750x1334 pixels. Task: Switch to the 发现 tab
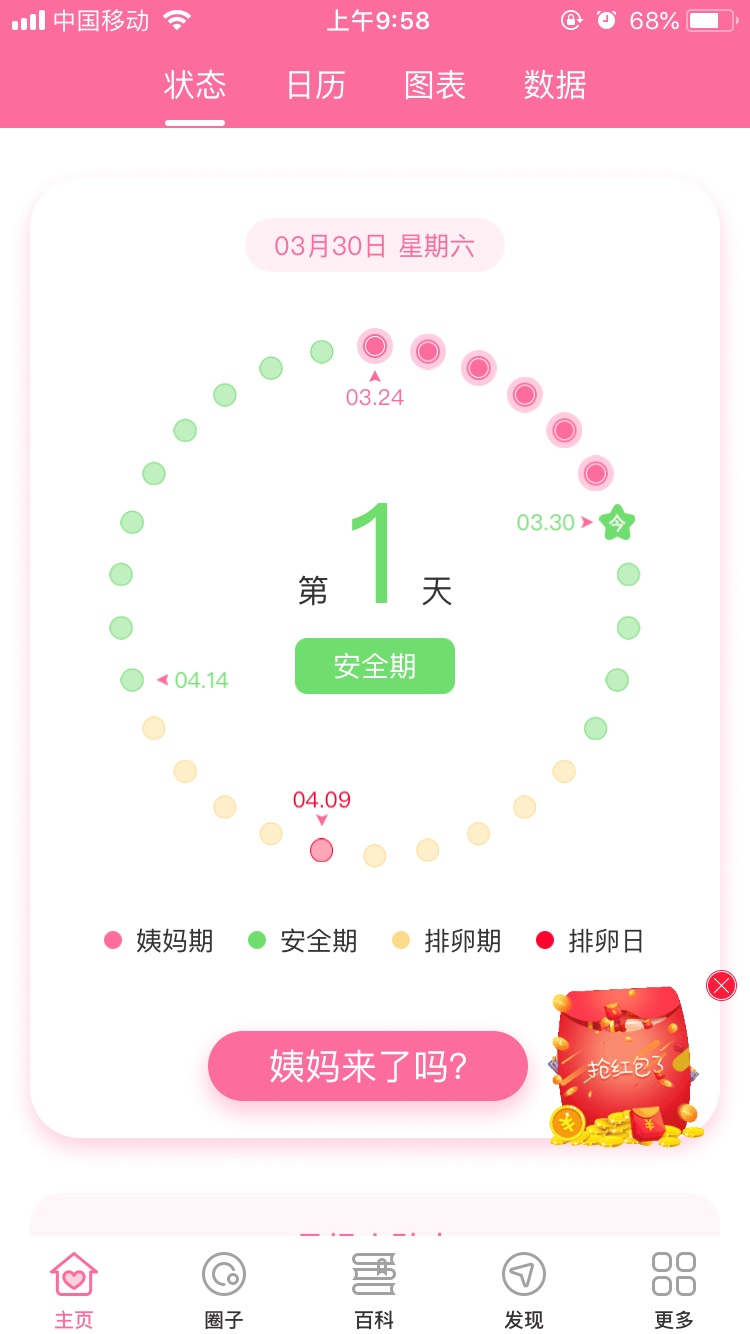(x=524, y=1288)
